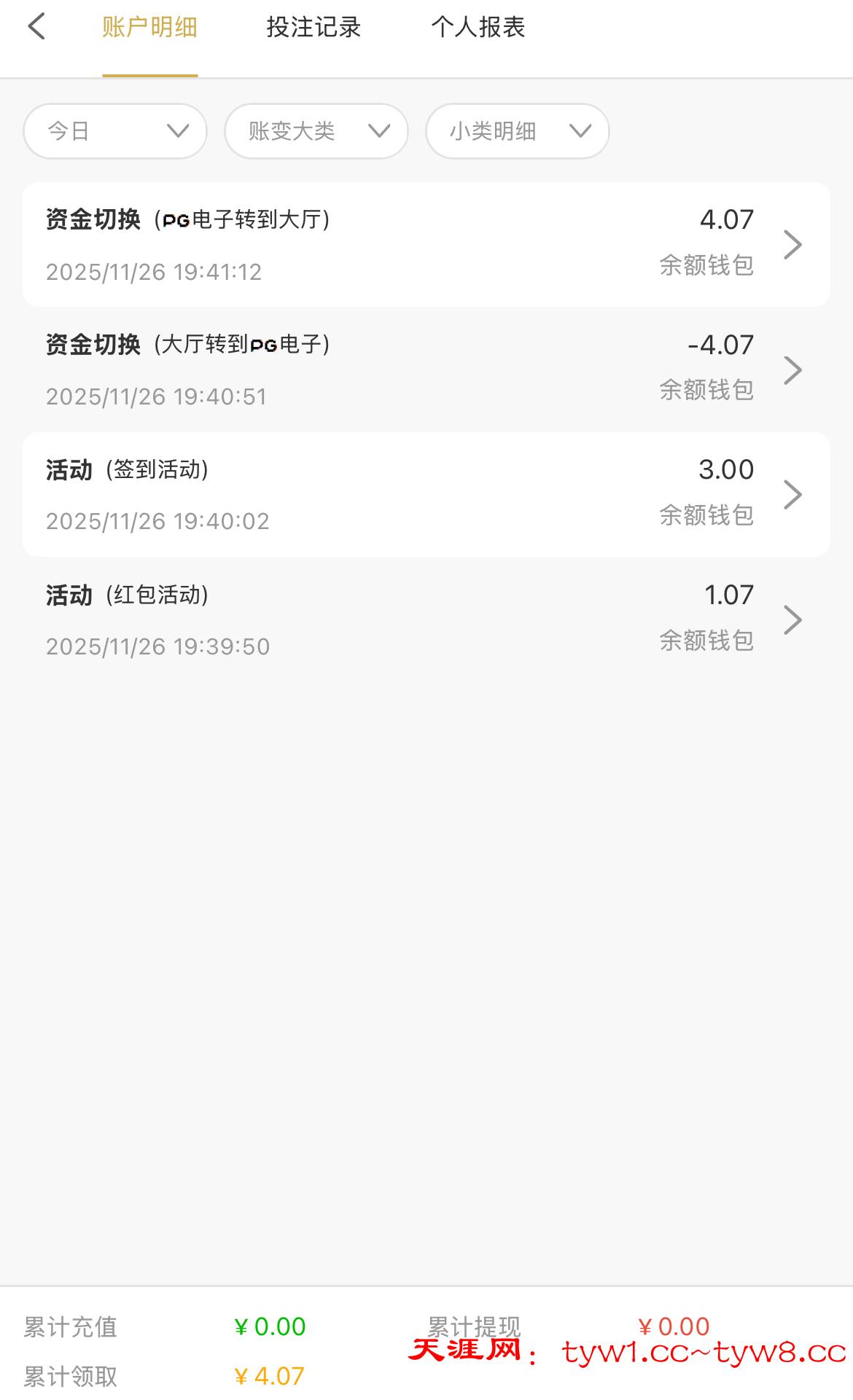Switch to the 投注记录 tab
Screen dimensions: 853x1400
pyautogui.click(x=313, y=28)
